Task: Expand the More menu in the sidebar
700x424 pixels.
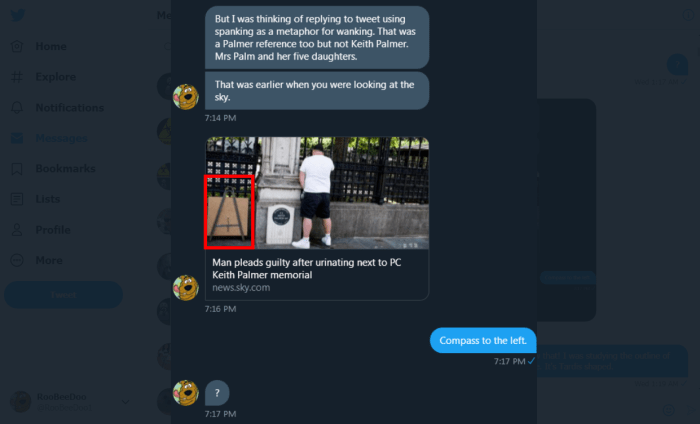Action: tap(48, 260)
